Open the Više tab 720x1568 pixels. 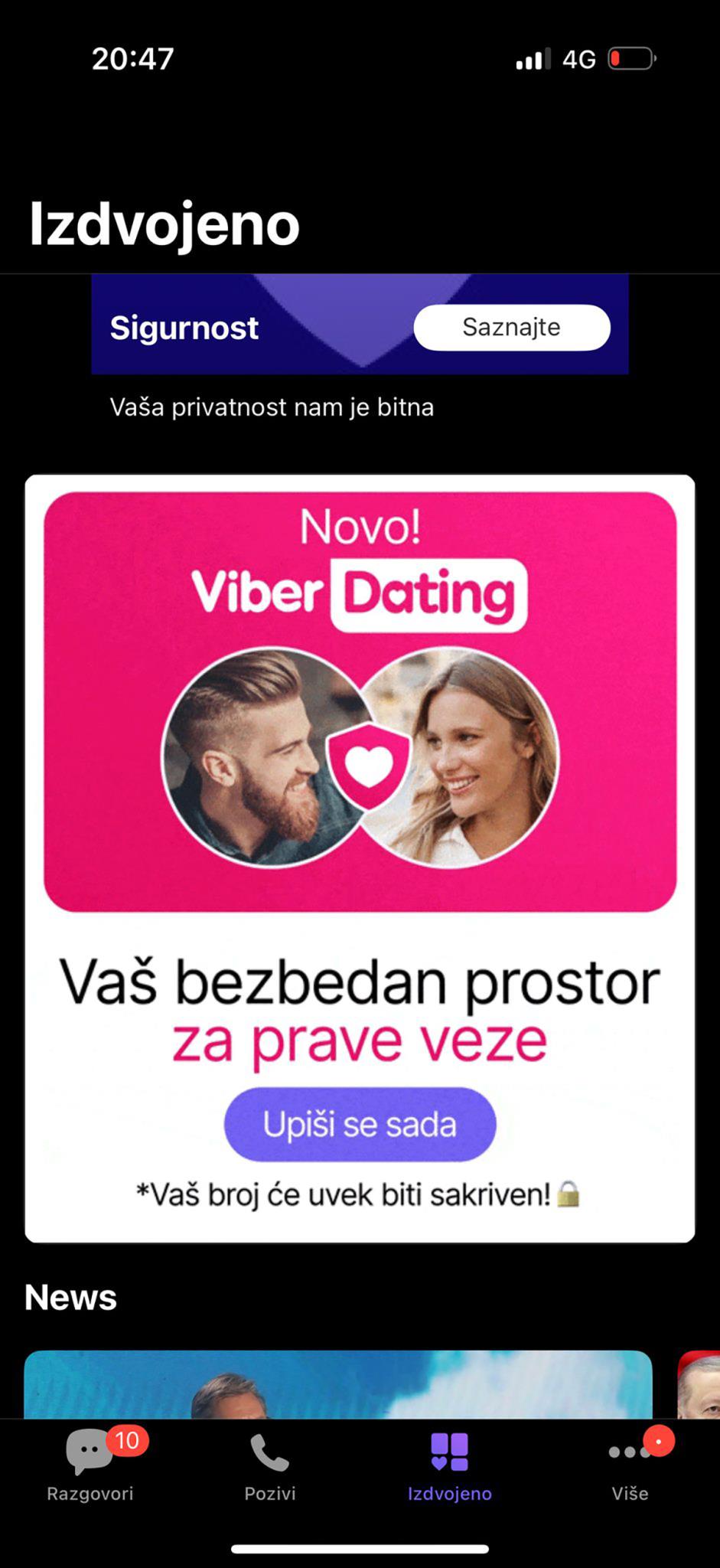pyautogui.click(x=630, y=1465)
